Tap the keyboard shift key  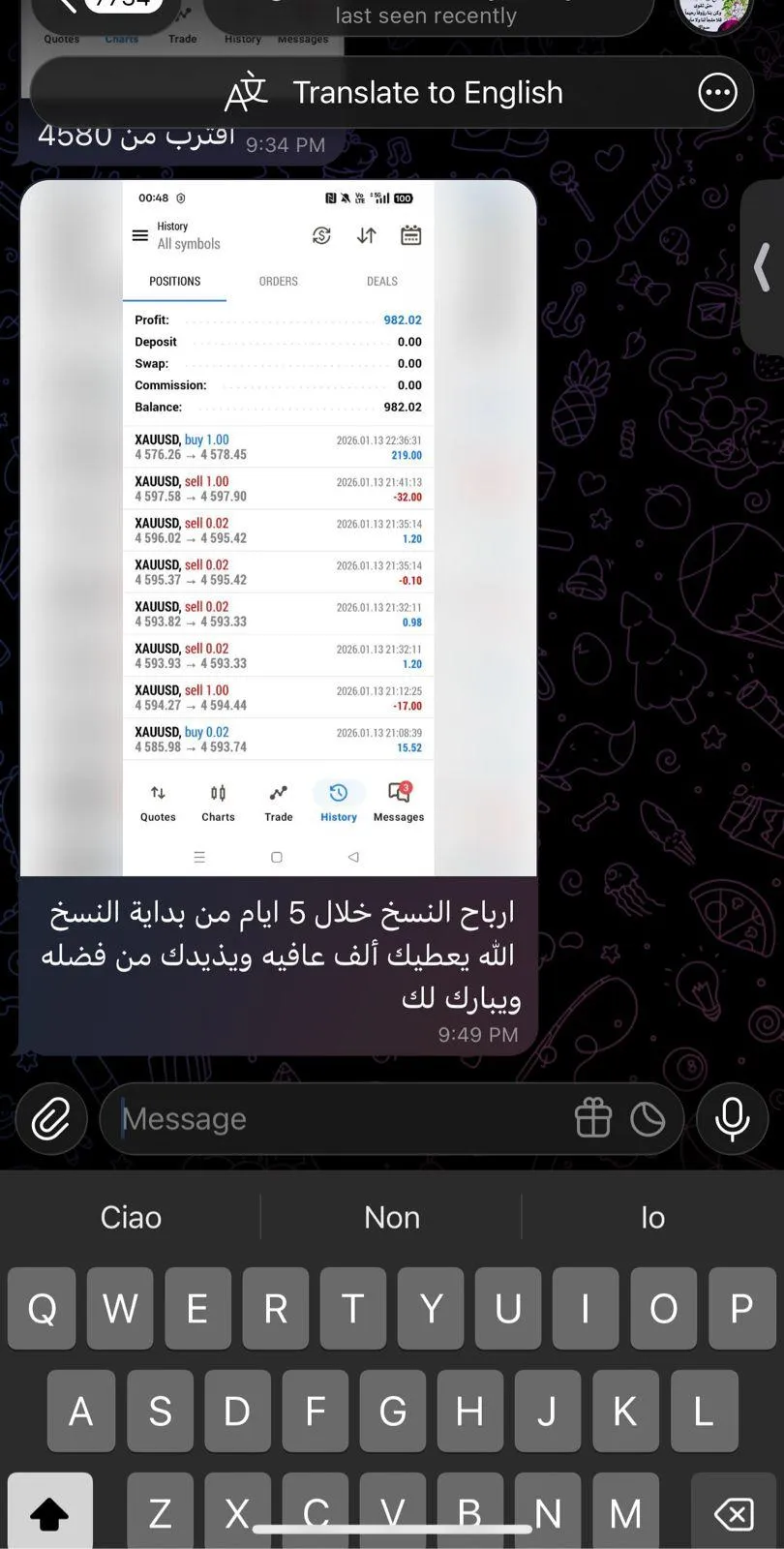click(x=50, y=1511)
